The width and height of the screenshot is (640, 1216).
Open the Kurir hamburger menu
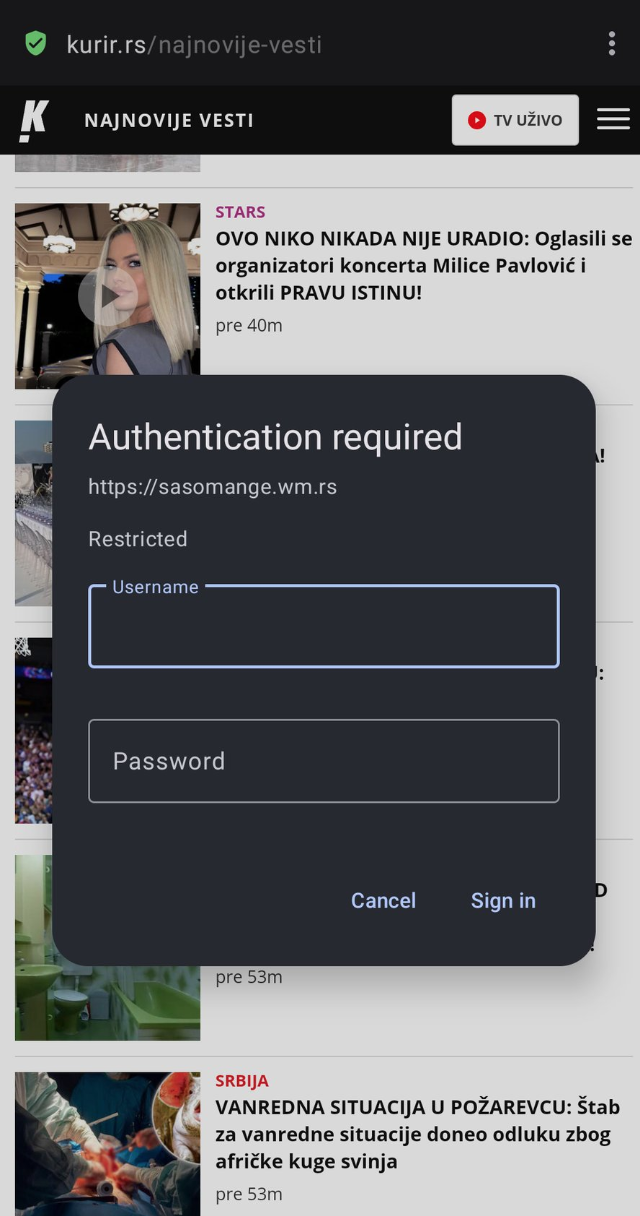tap(613, 119)
